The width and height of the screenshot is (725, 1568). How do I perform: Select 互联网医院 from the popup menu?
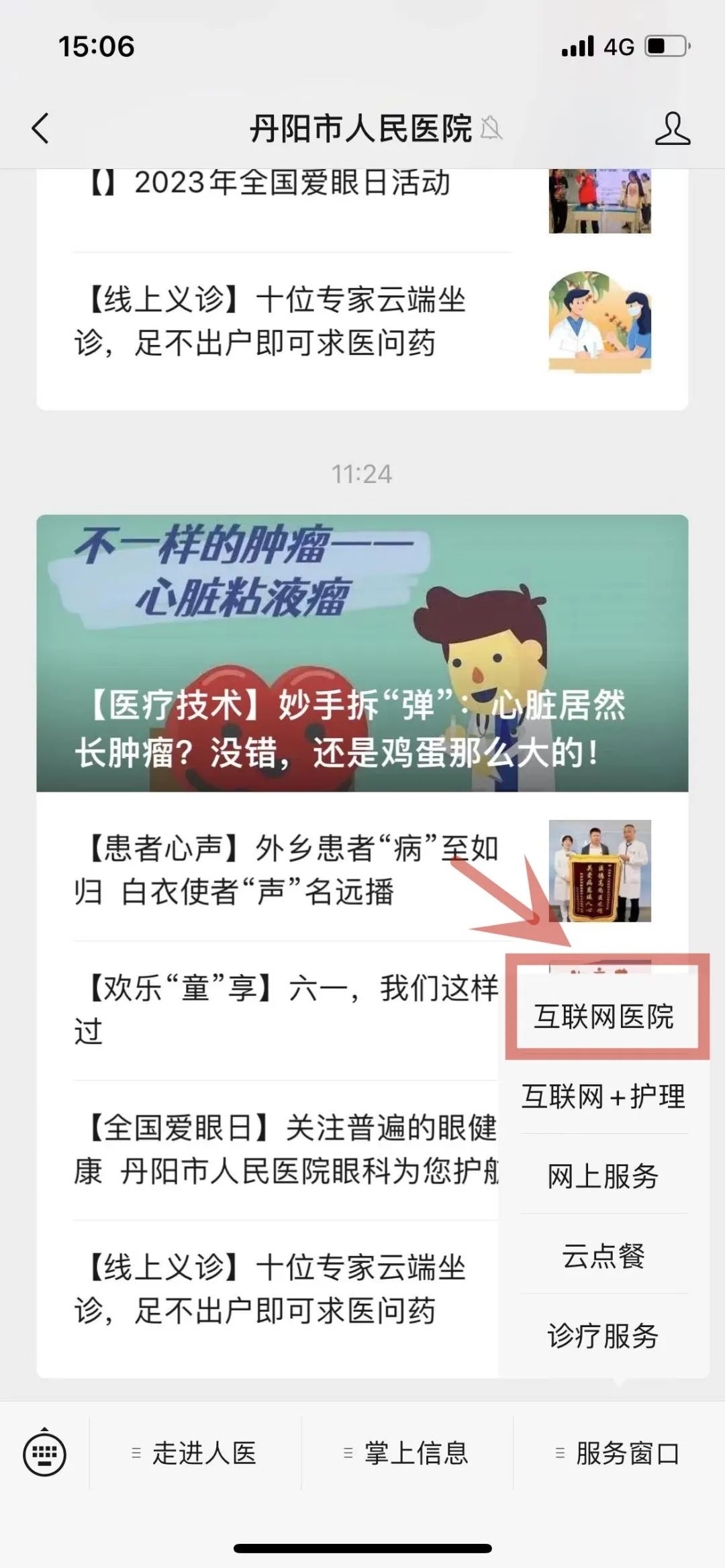(x=604, y=1016)
